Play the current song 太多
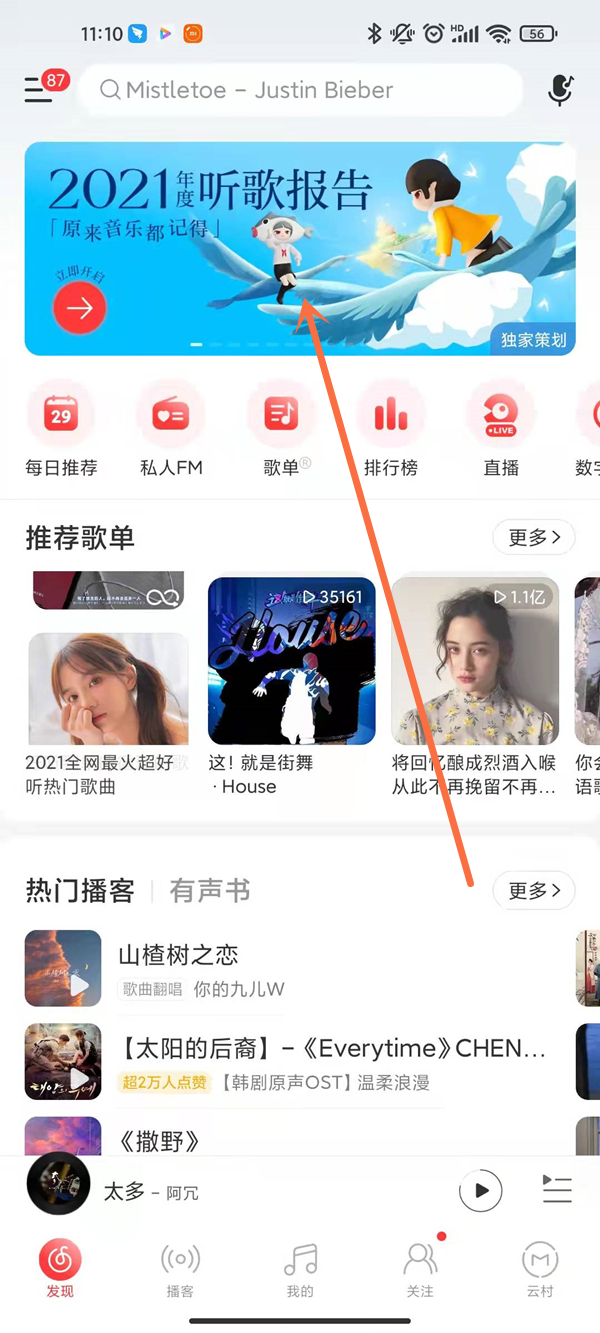Viewport: 600px width, 1333px height. tap(481, 1191)
